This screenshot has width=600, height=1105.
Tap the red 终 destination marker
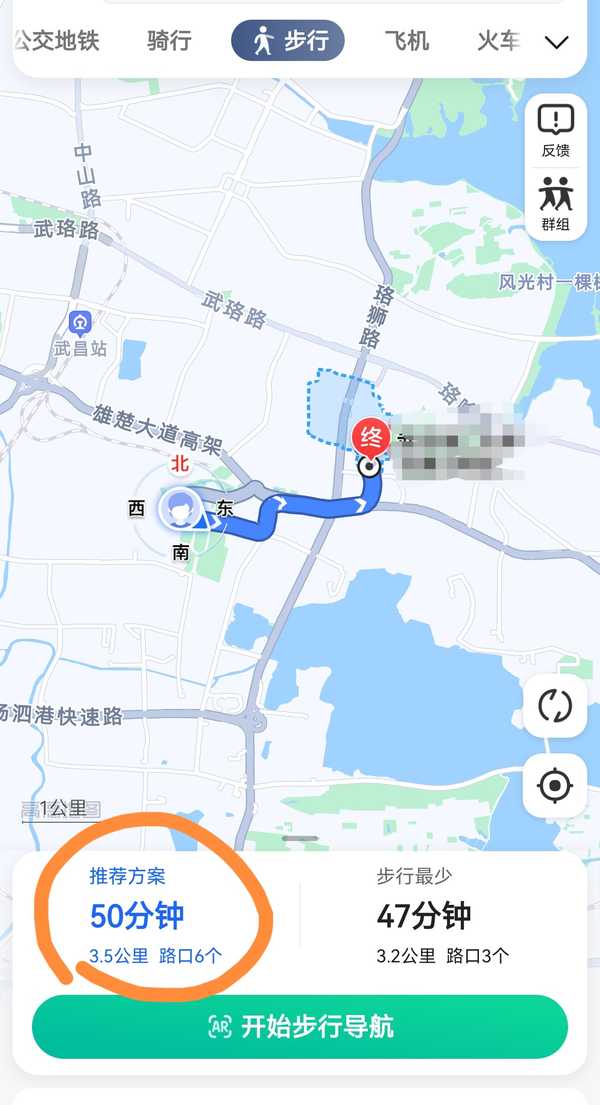click(370, 437)
